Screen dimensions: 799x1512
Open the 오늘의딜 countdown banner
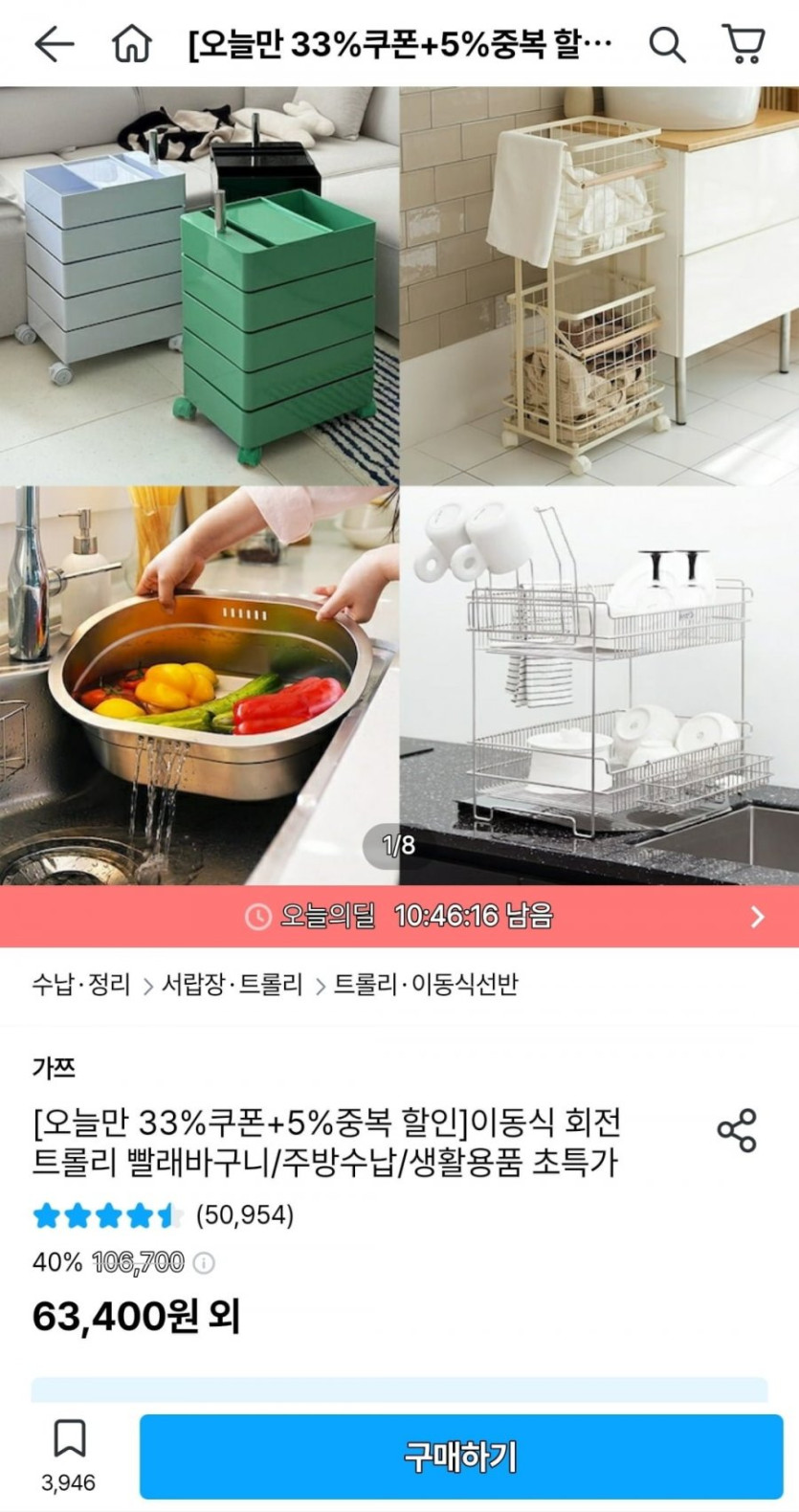tap(399, 916)
